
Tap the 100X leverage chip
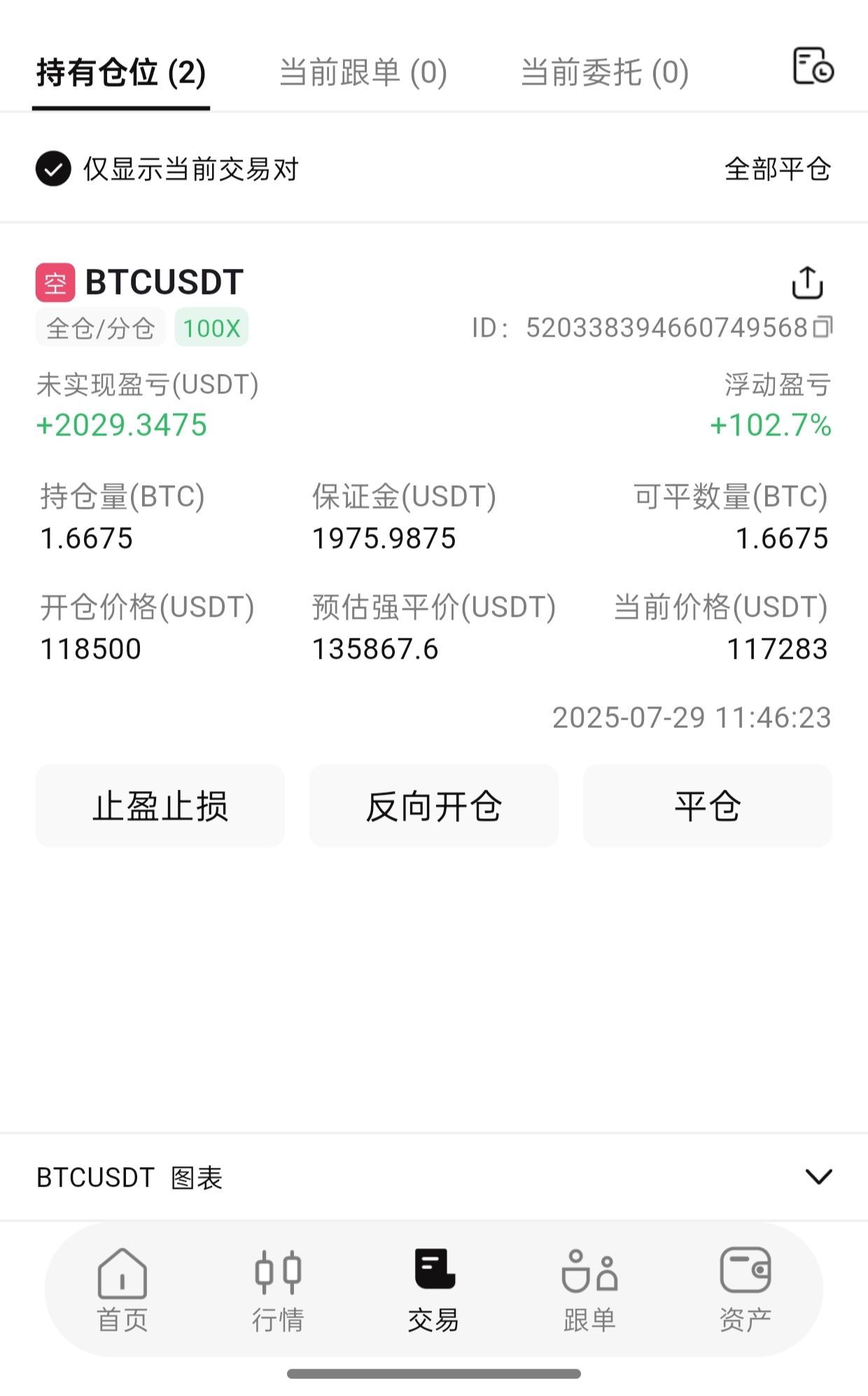click(211, 328)
